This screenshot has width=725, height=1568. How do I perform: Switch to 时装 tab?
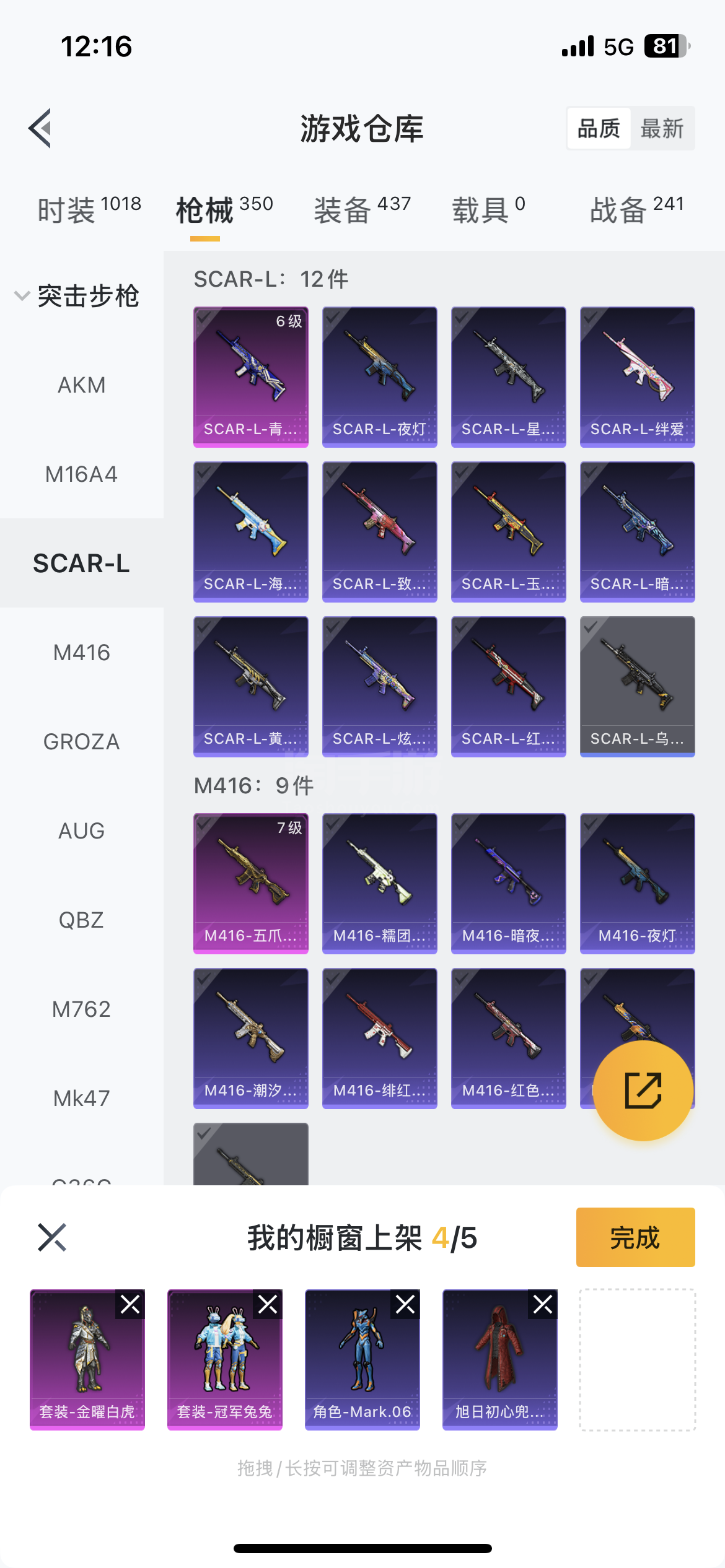tap(89, 209)
